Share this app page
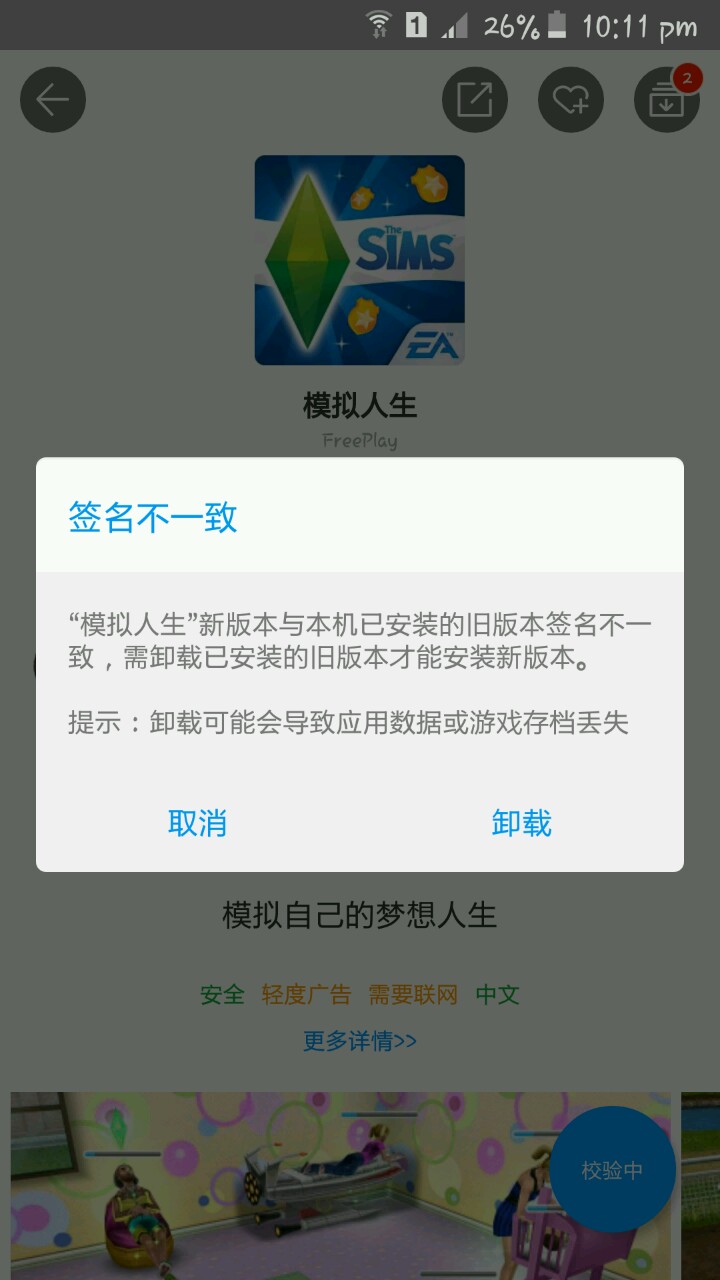The width and height of the screenshot is (720, 1280). (x=475, y=99)
